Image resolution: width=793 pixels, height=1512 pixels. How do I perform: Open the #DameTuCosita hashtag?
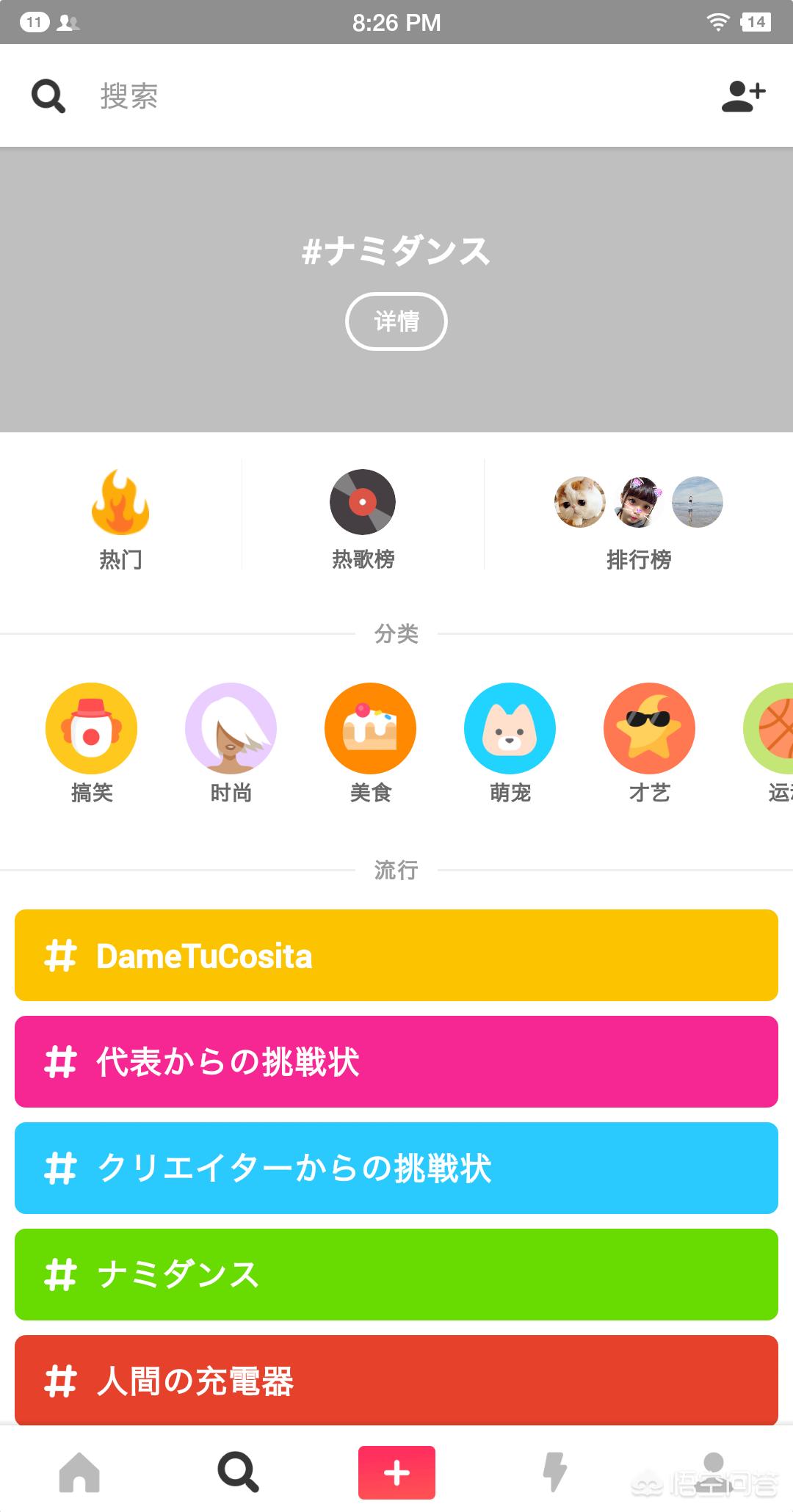pyautogui.click(x=396, y=955)
